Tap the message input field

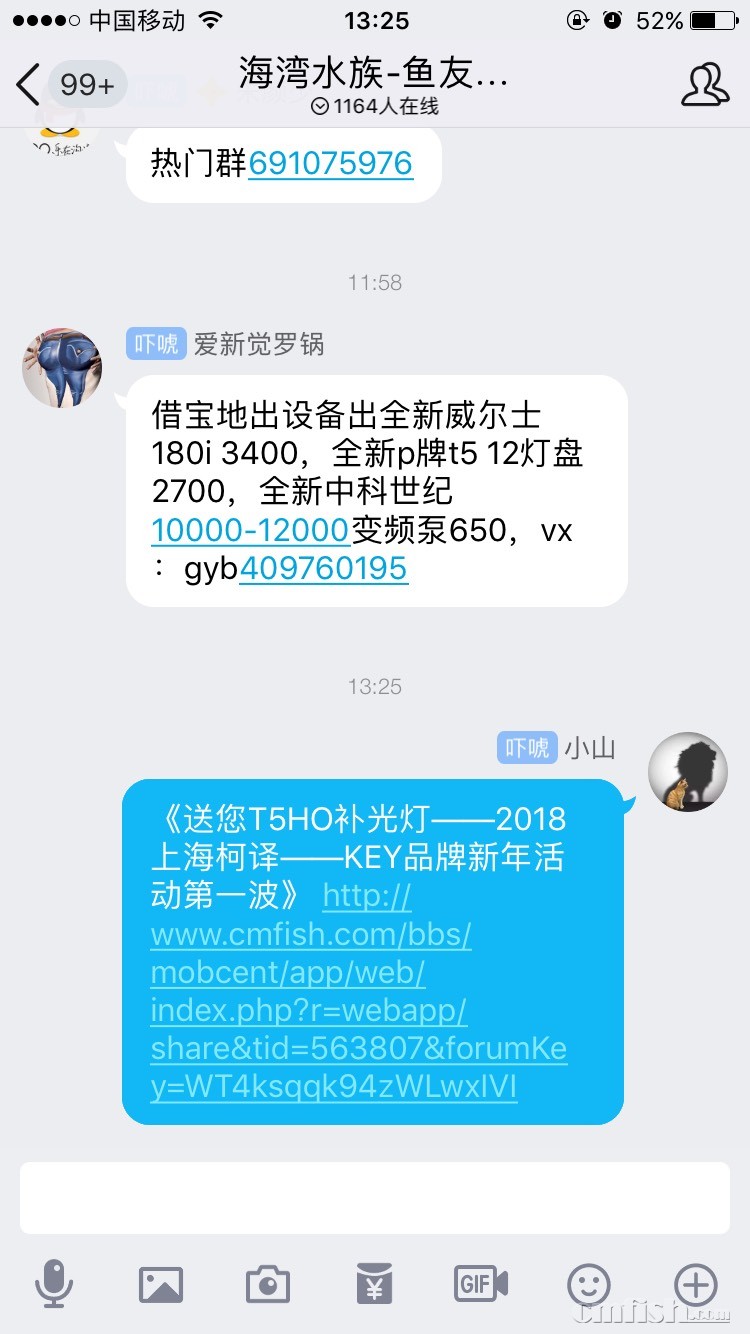coord(375,1197)
